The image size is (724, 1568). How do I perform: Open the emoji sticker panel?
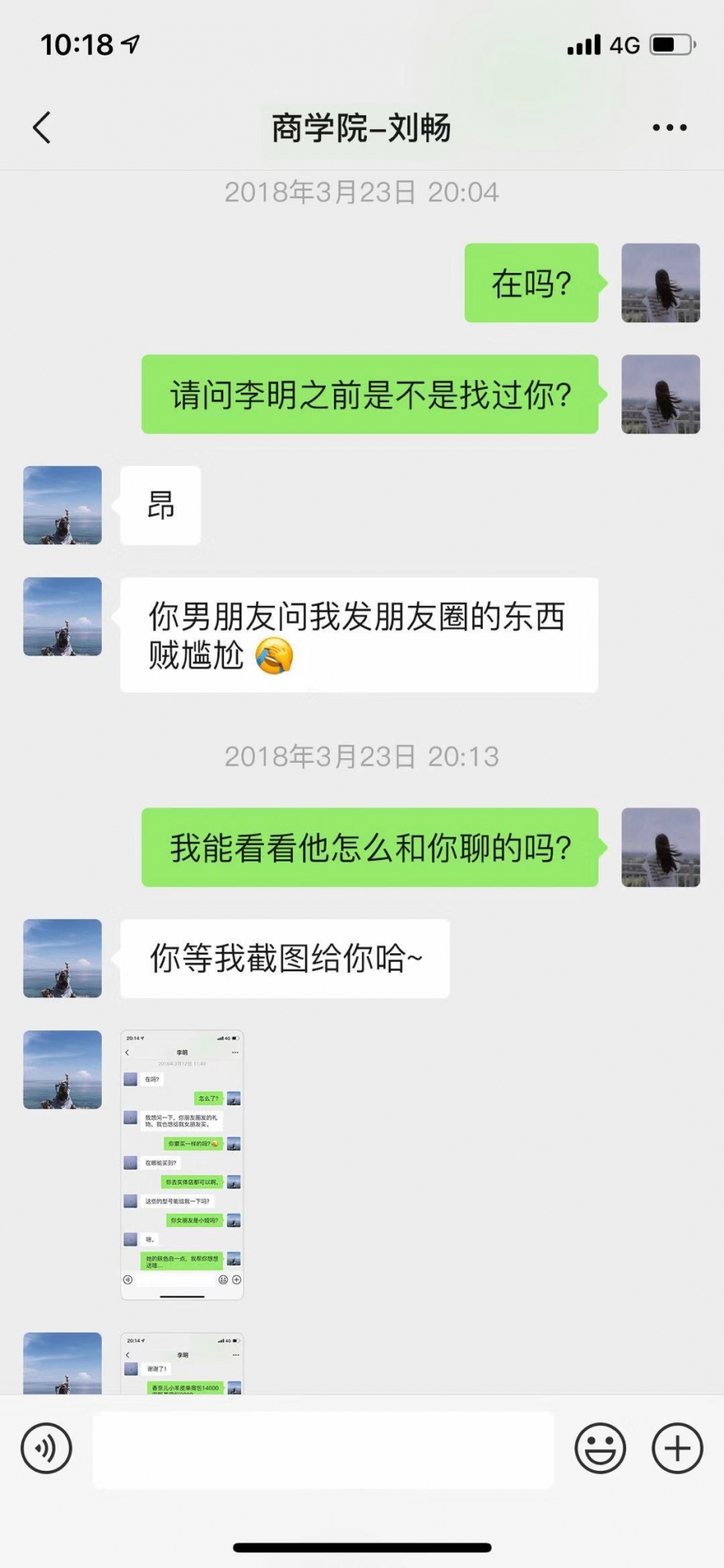coord(600,1448)
